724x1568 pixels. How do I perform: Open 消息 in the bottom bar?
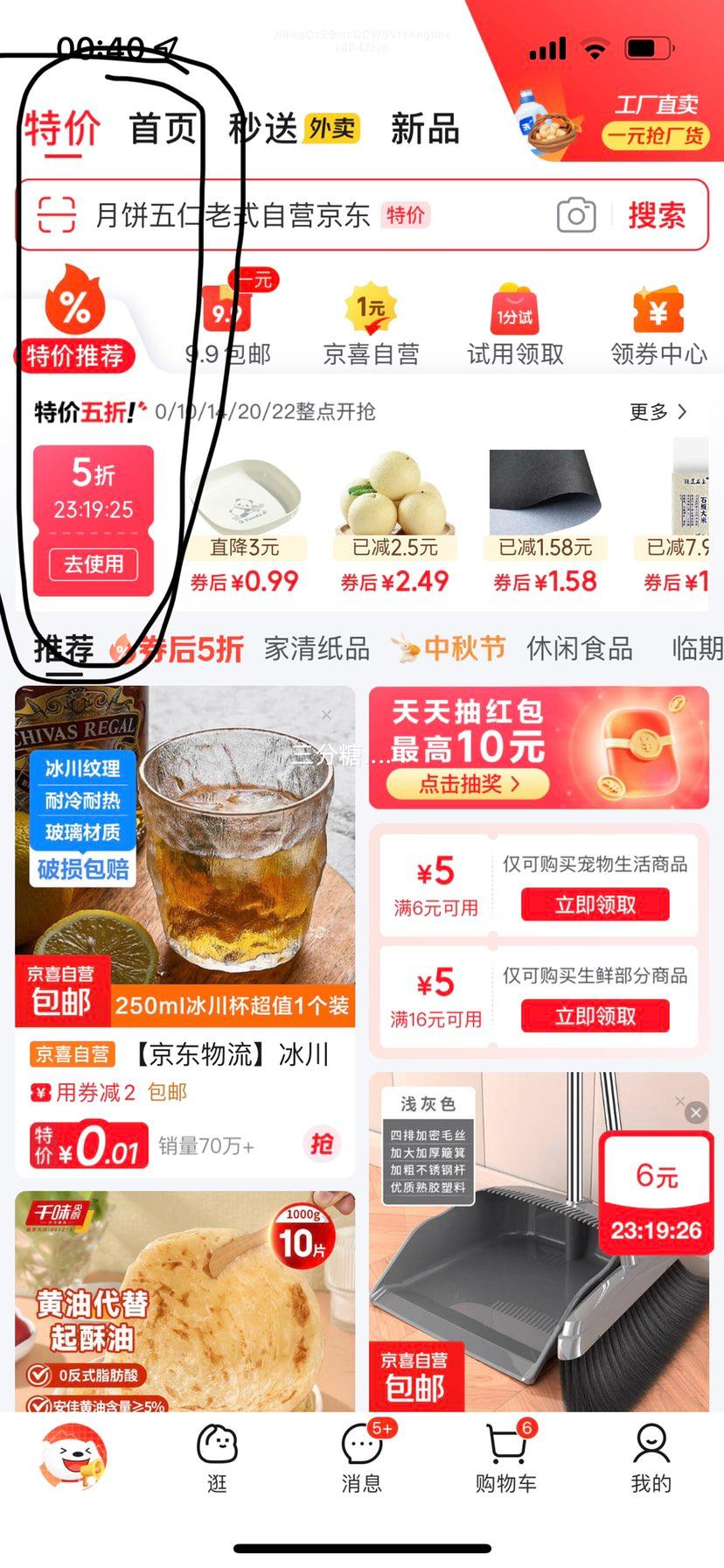click(361, 1457)
